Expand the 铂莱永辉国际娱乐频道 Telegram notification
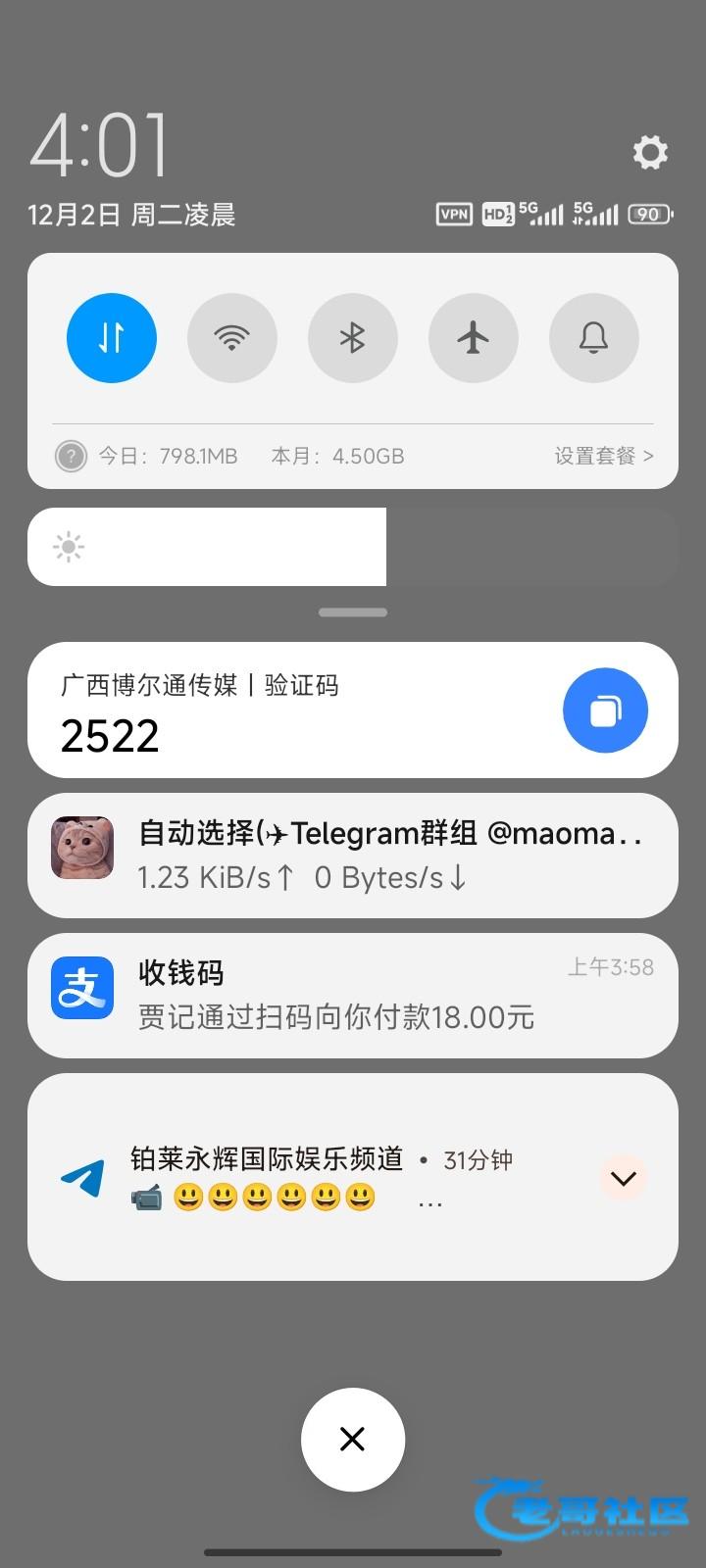 tap(623, 1178)
